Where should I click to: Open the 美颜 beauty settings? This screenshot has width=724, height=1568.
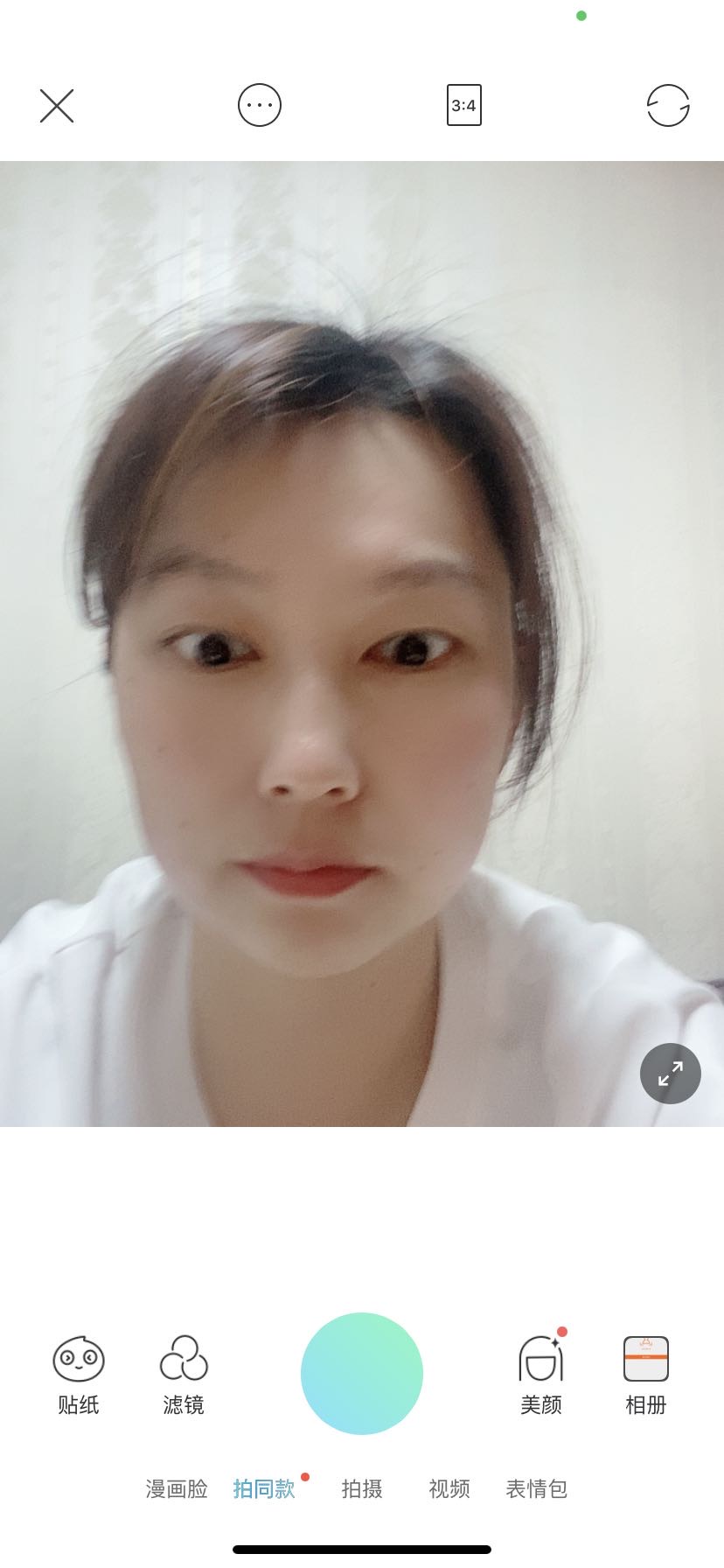click(x=541, y=1375)
